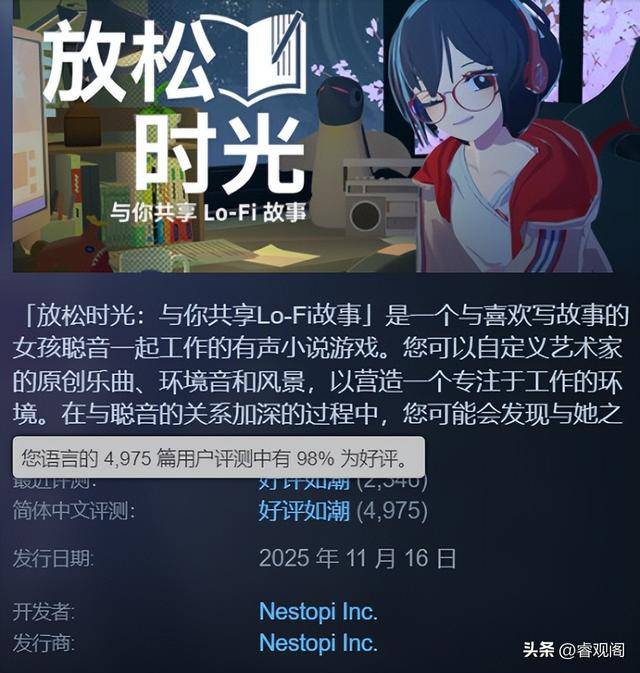The width and height of the screenshot is (640, 673).
Task: Open the developer Nestopi Inc. link
Action: [317, 610]
